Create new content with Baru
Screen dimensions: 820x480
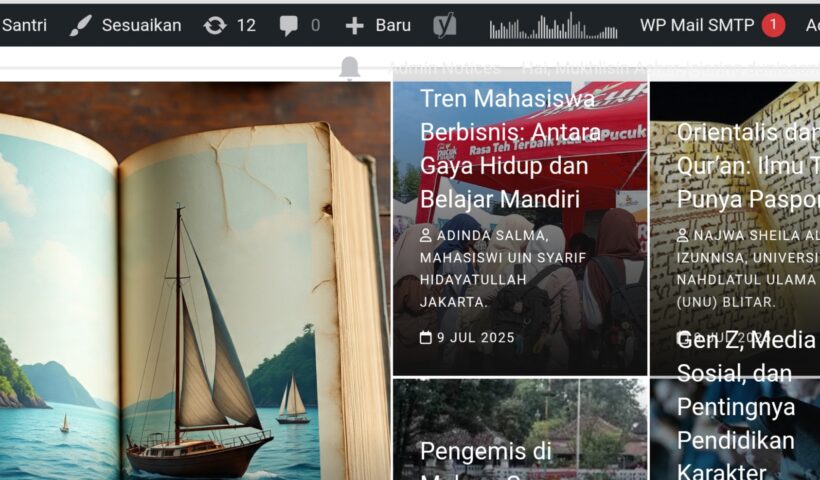(378, 25)
